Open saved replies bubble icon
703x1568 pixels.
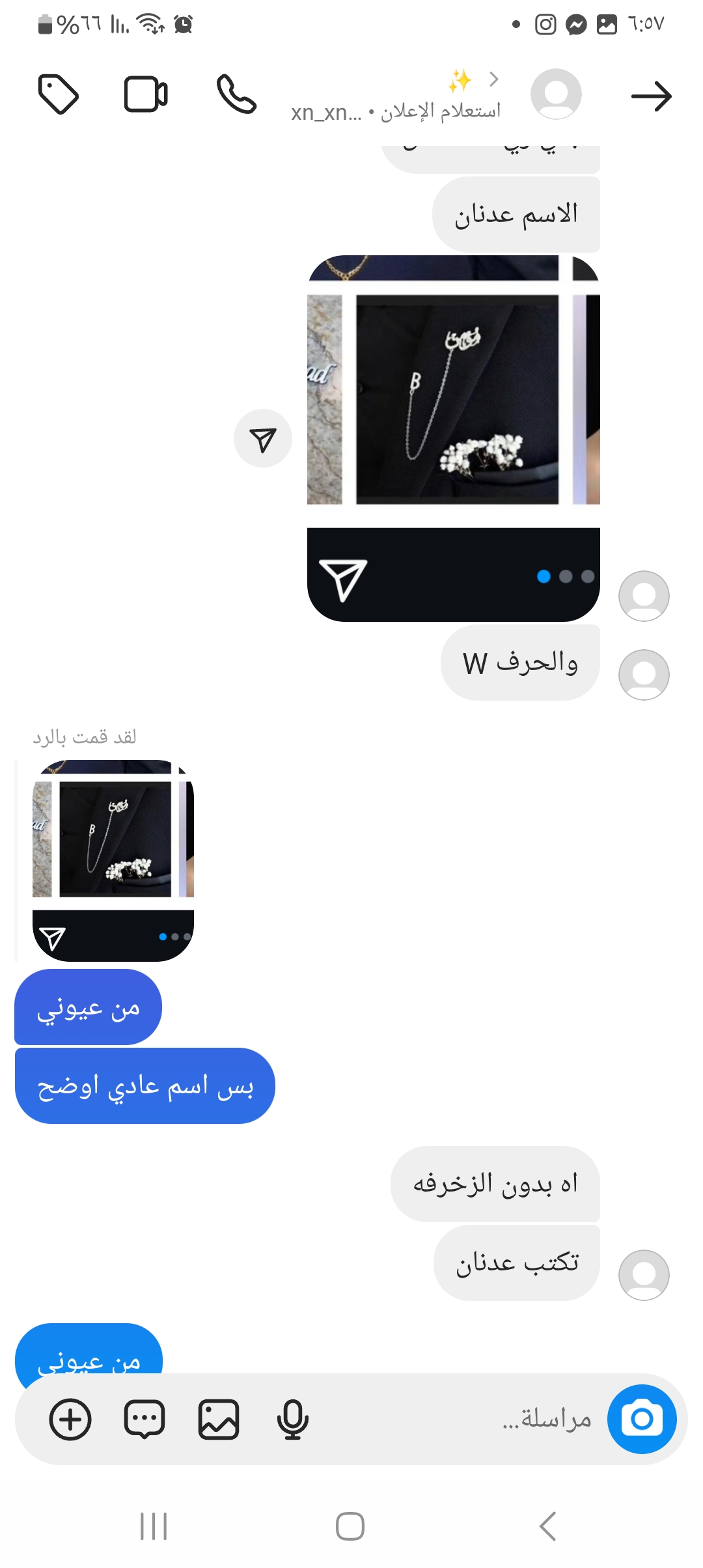tap(145, 1419)
